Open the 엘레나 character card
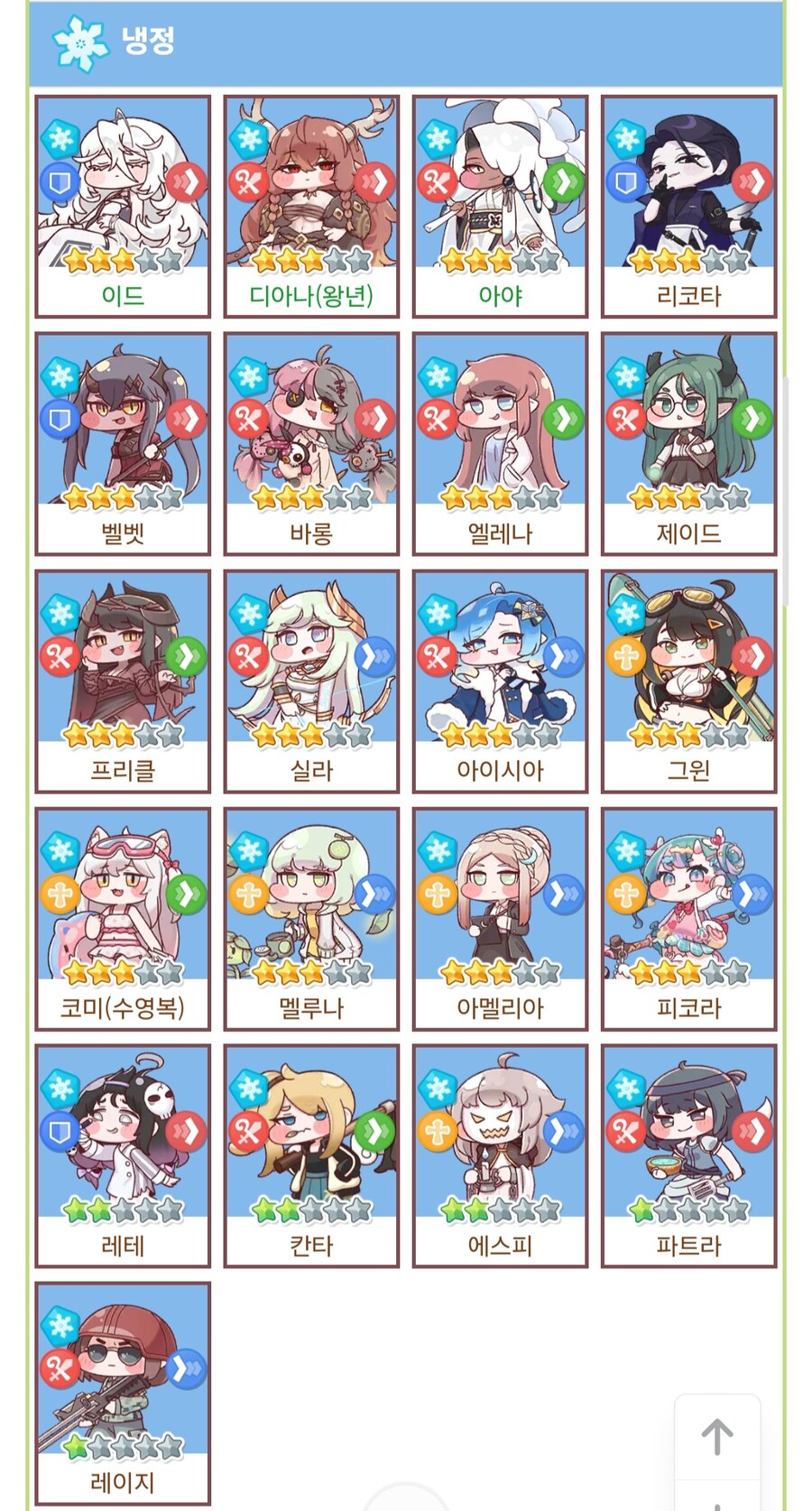Image resolution: width=812 pixels, height=1511 pixels. click(x=500, y=443)
